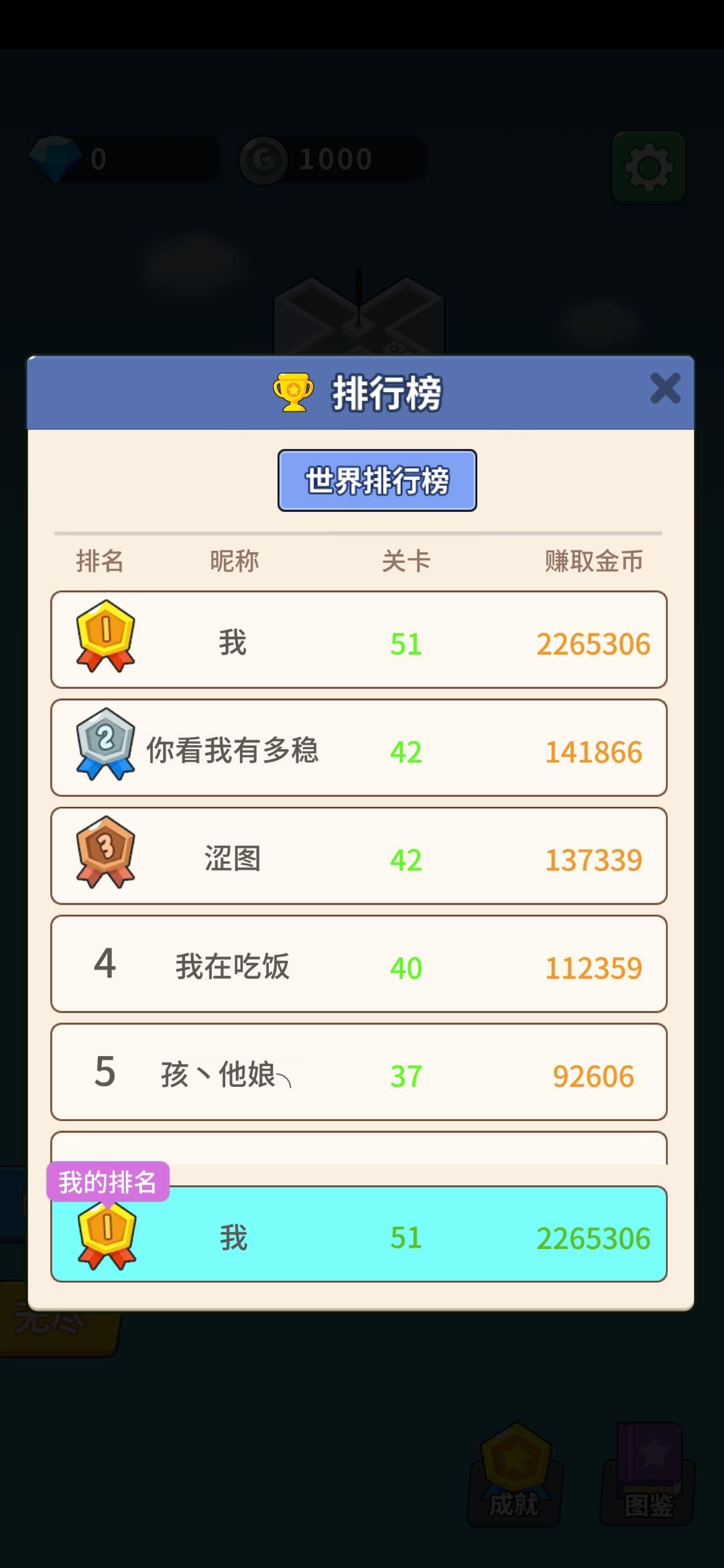
Task: Tap the trophy icon in the leaderboard title
Action: (291, 392)
